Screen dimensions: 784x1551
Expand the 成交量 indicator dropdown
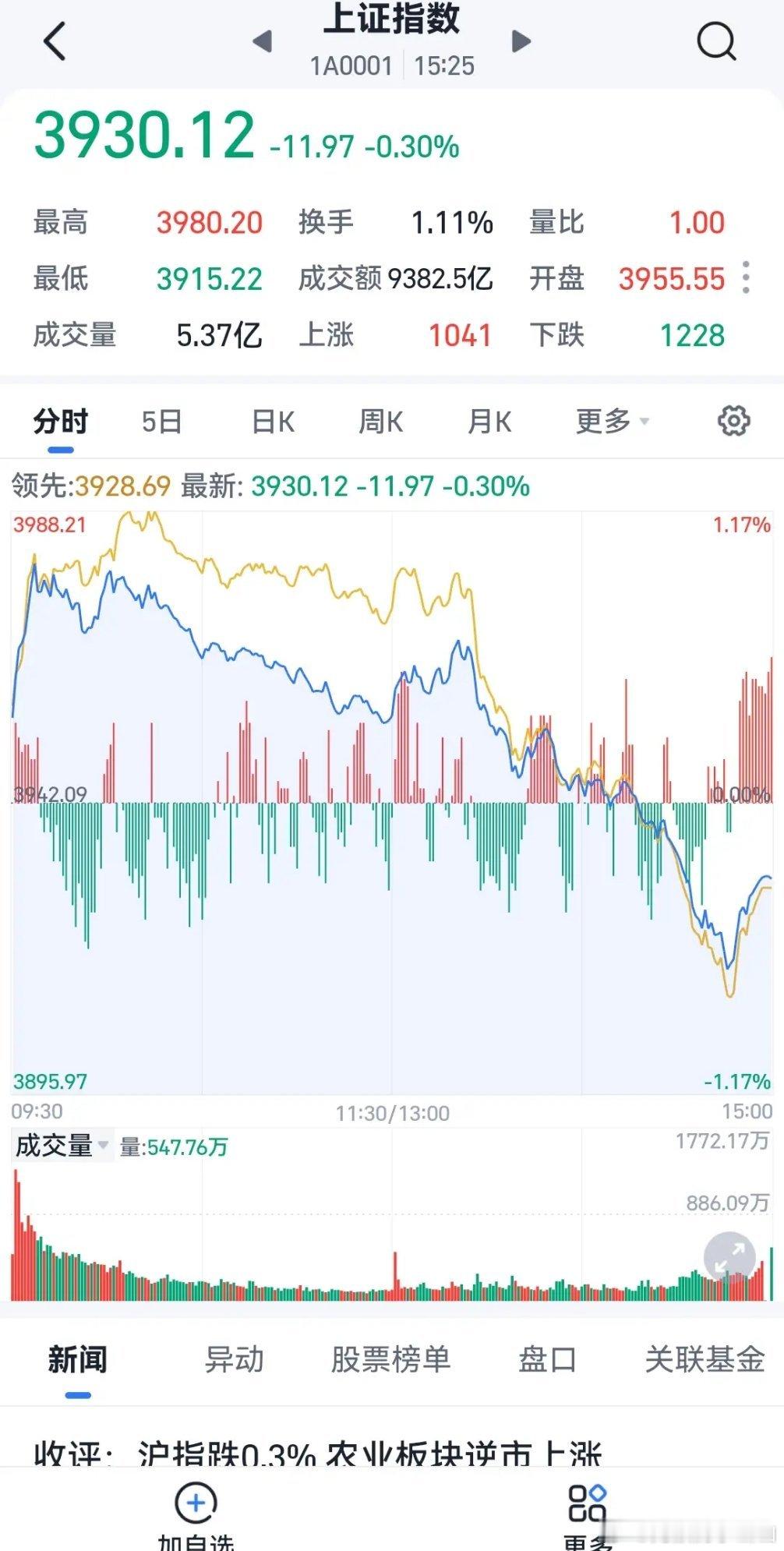point(62,1145)
